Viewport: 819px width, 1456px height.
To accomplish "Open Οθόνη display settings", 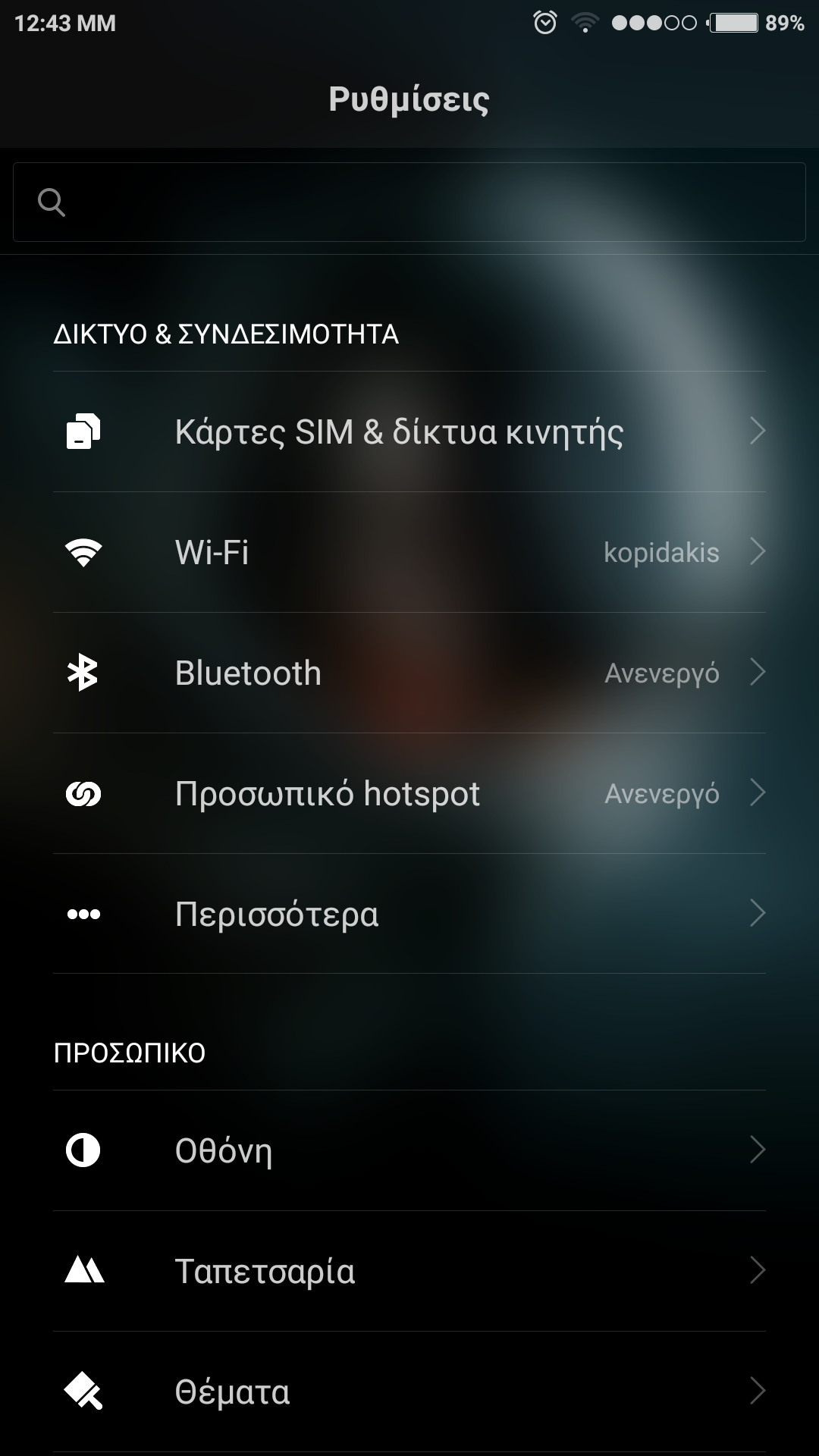I will point(409,1150).
